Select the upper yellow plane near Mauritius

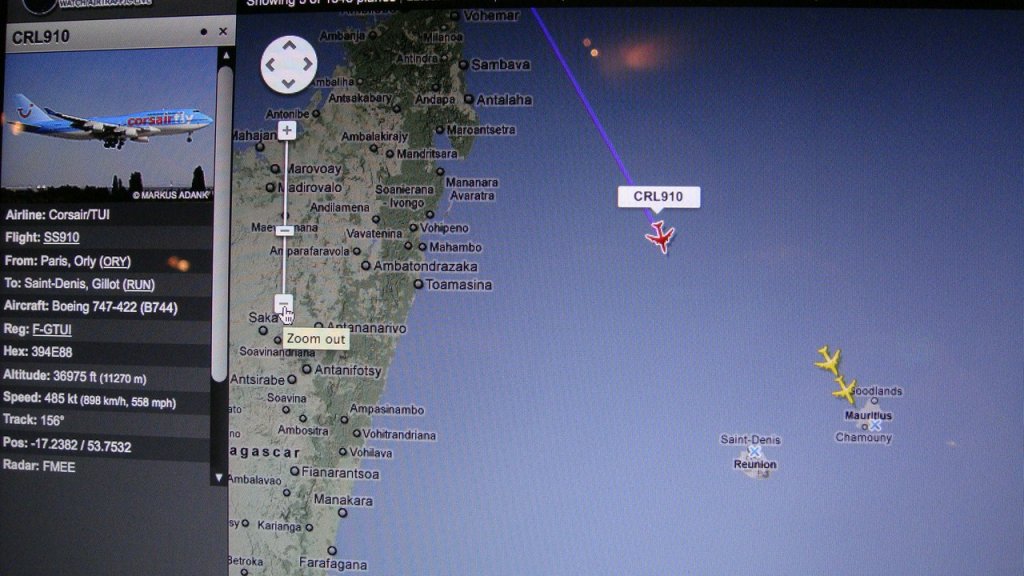click(x=828, y=360)
